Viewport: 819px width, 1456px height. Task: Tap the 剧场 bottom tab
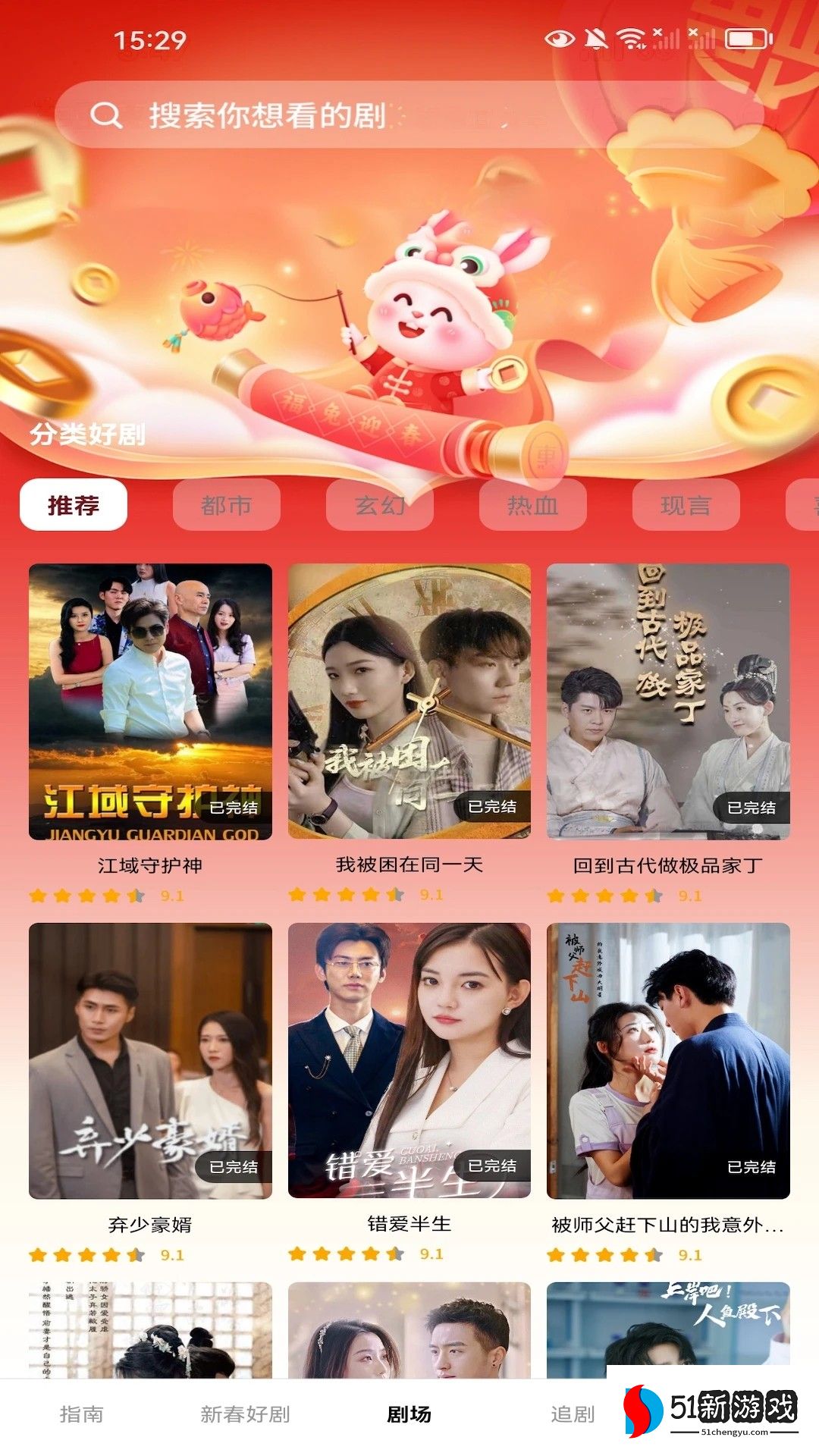[x=409, y=1414]
